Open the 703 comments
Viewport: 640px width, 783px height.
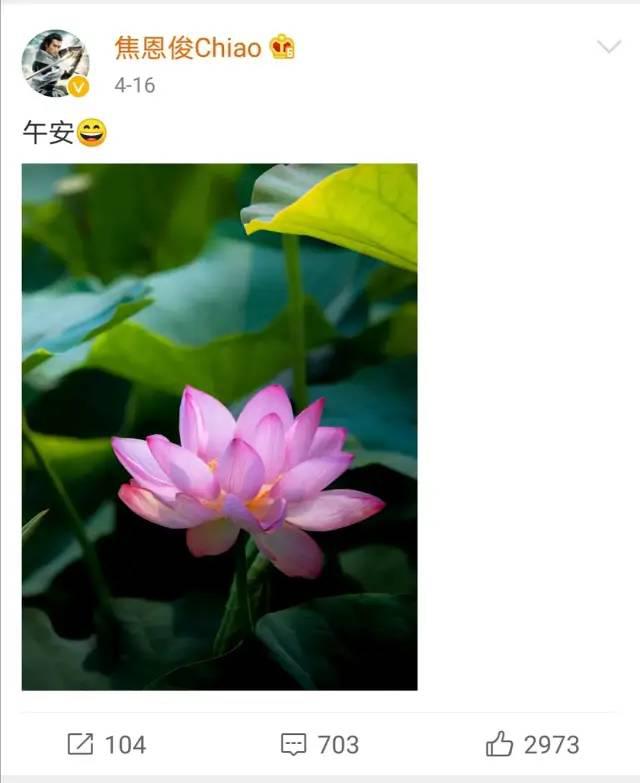point(320,744)
